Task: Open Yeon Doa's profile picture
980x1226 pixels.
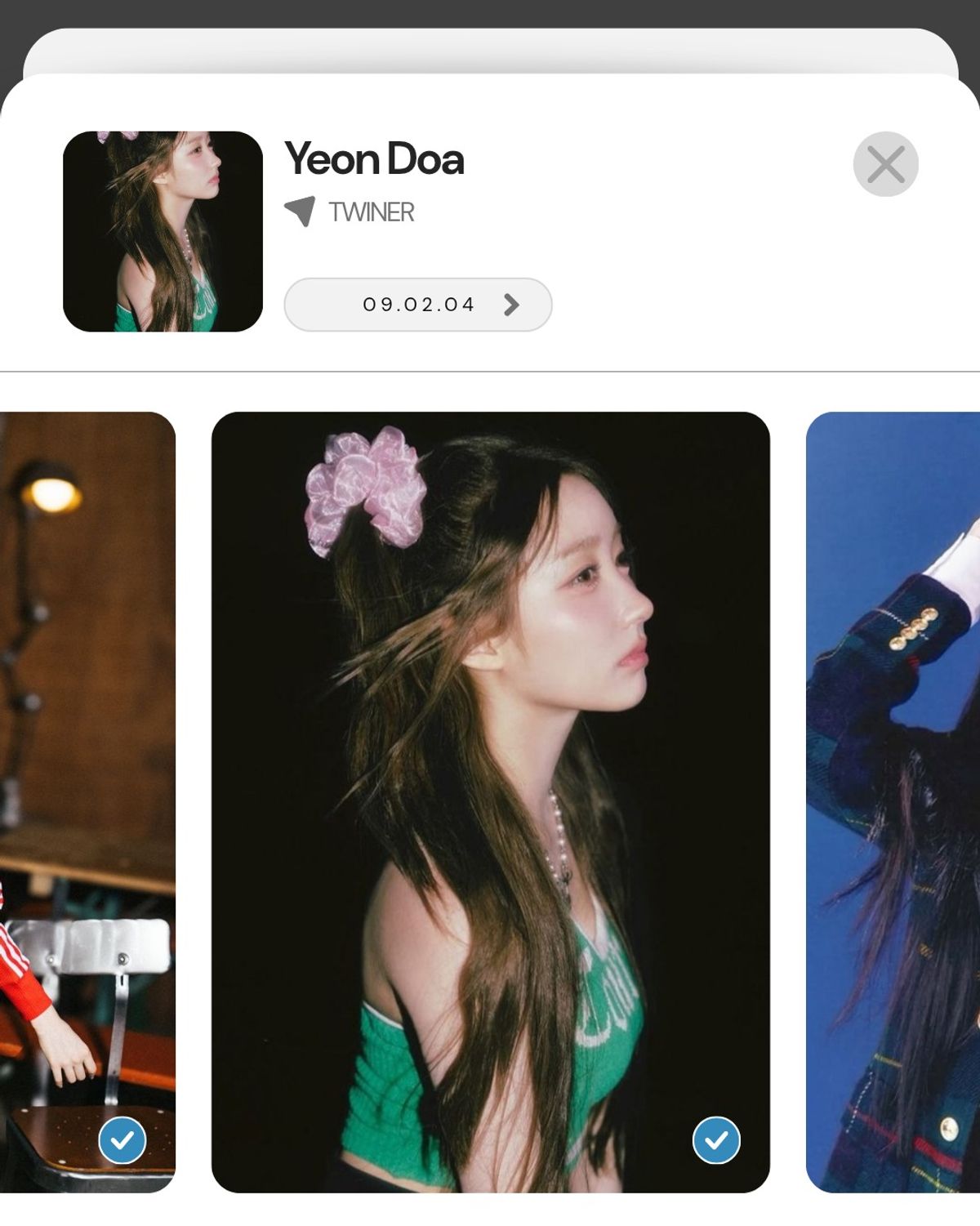Action: tap(163, 231)
